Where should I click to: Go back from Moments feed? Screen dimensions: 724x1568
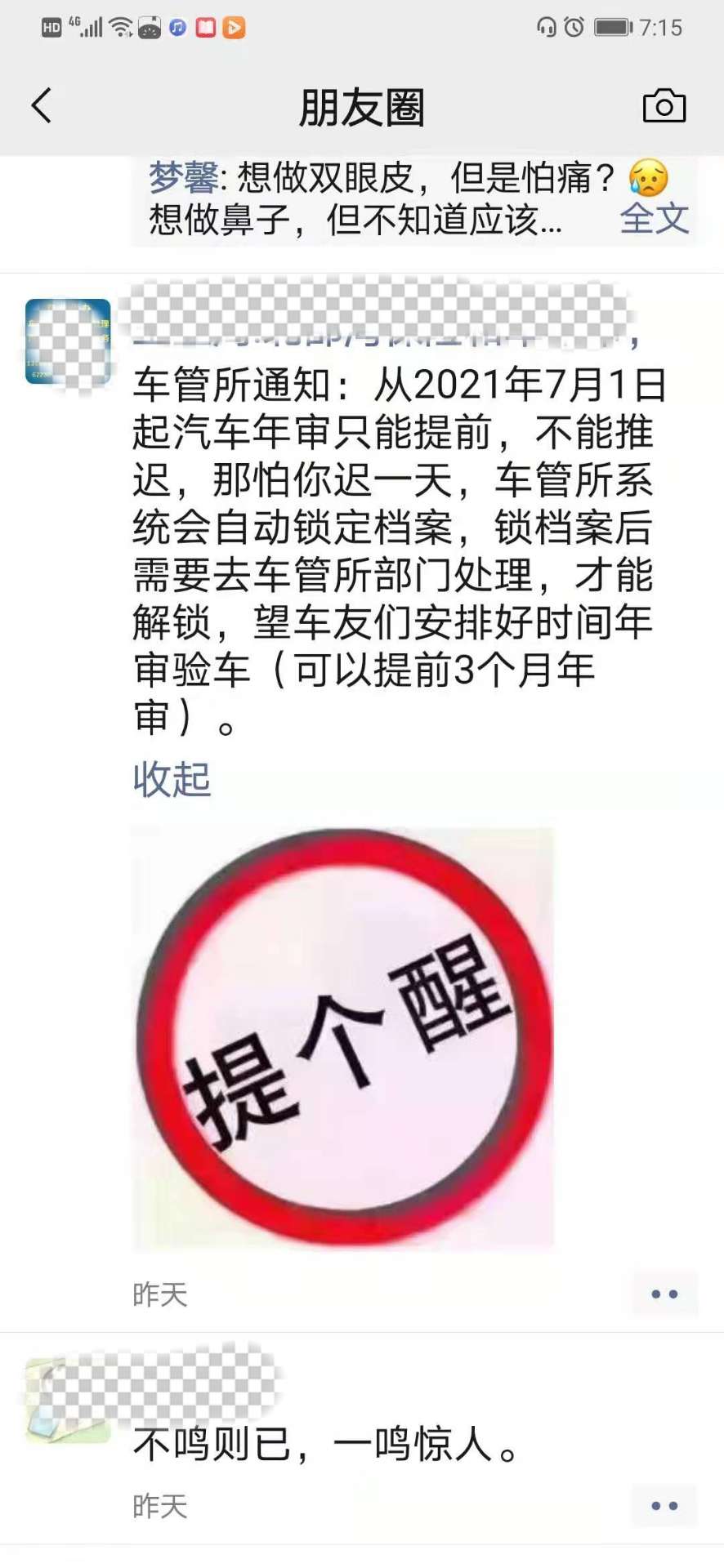[41, 106]
